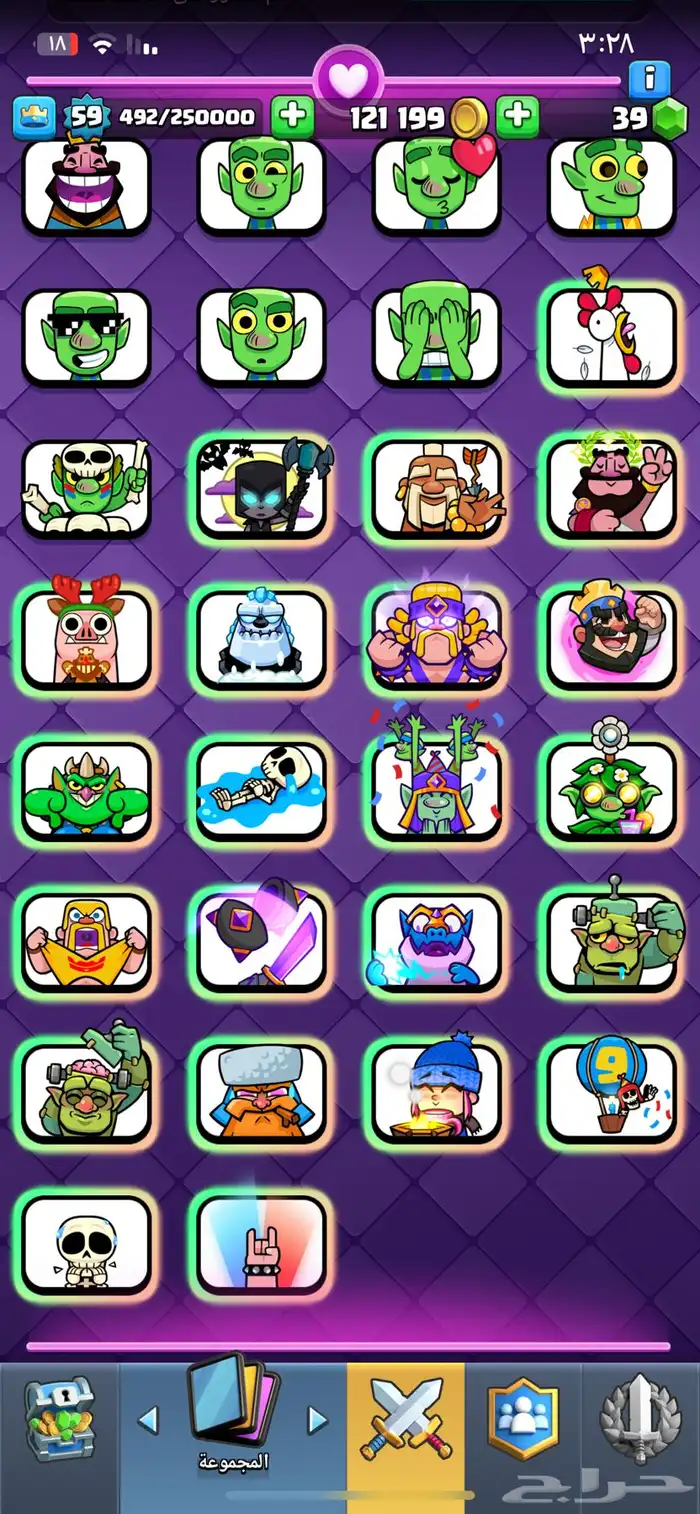Tap the right arrow beside the collection icon
This screenshot has height=1514, width=700.
coord(317,1419)
